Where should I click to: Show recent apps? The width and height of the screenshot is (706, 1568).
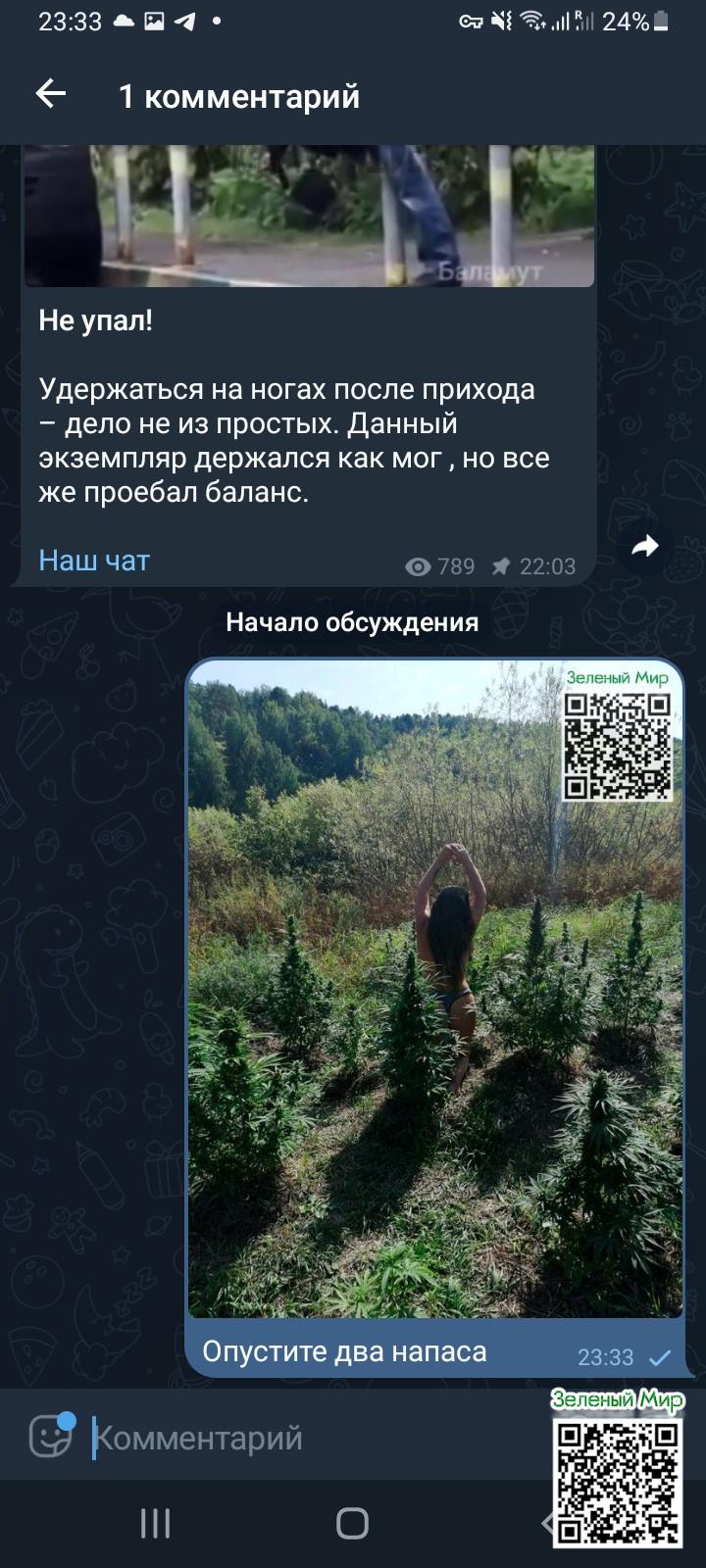click(x=155, y=1523)
